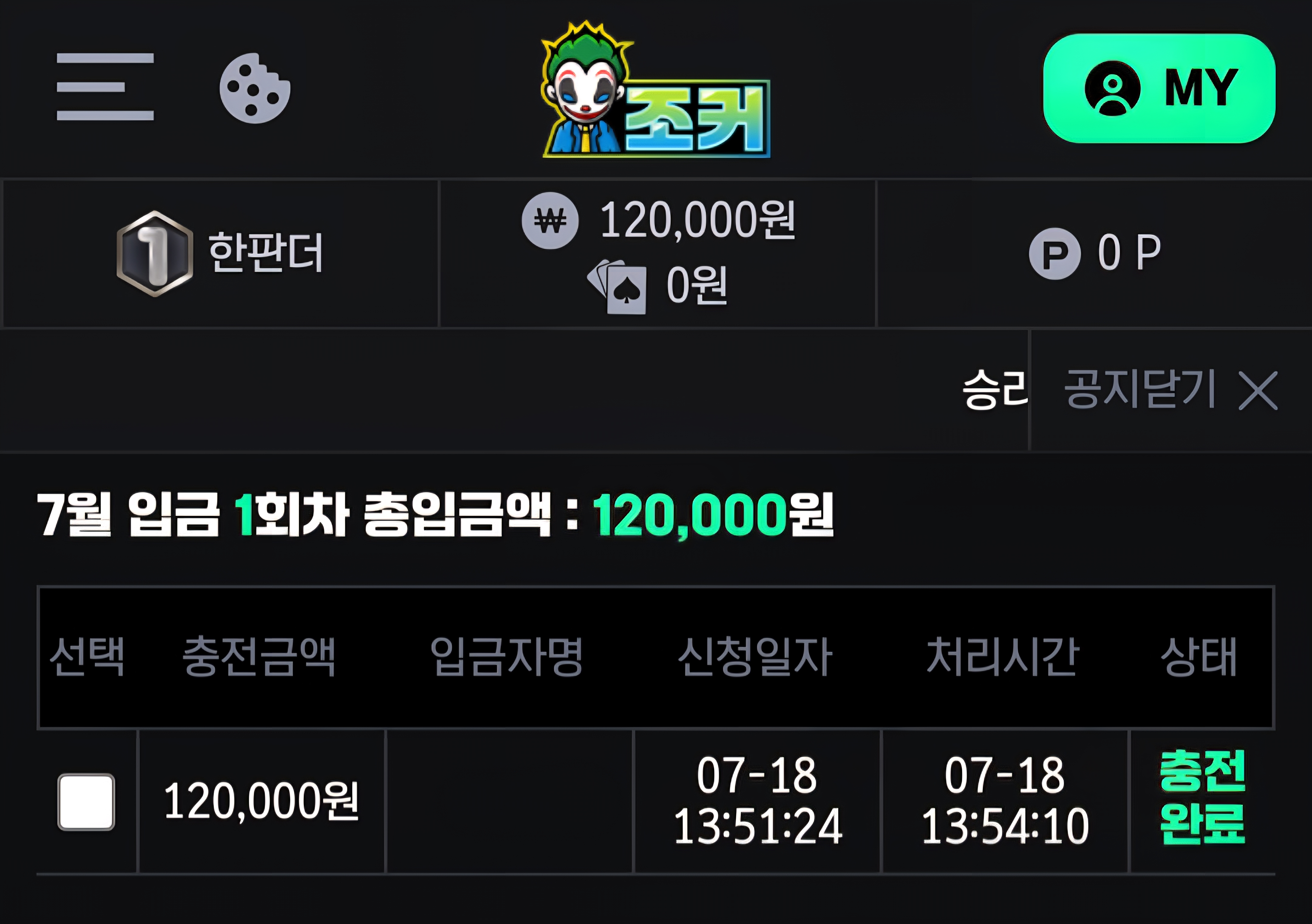The image size is (1312, 924).
Task: Close the notice with 공지닫기
Action: tap(1169, 390)
